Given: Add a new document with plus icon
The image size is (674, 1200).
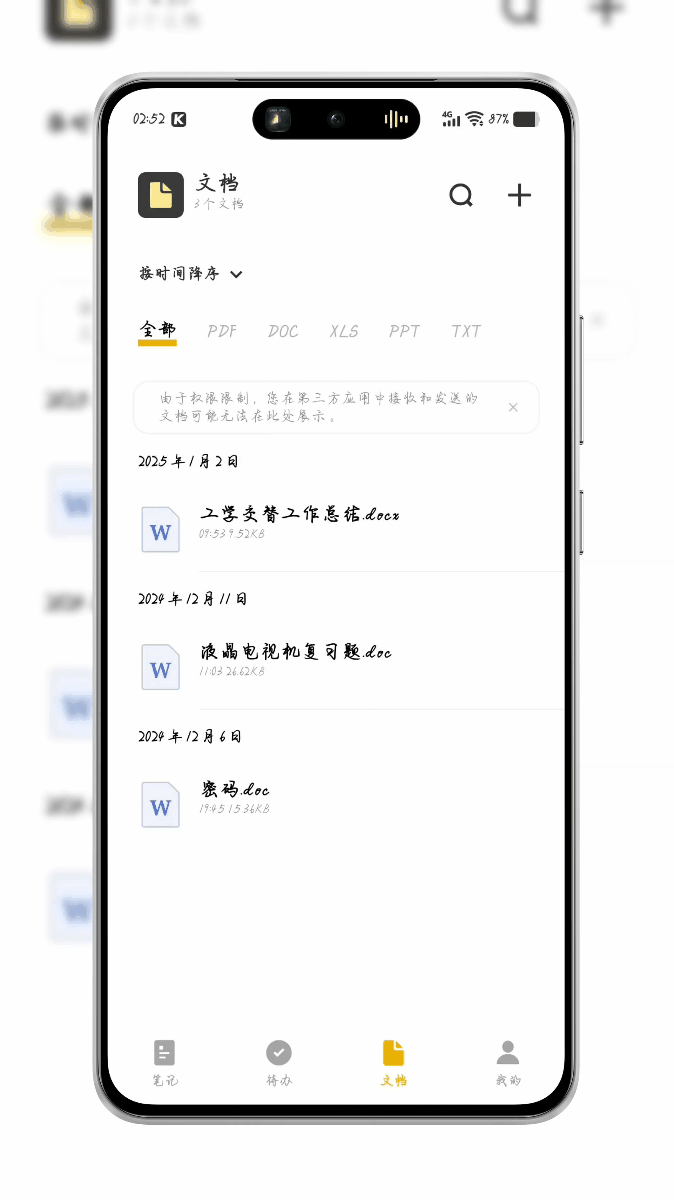Looking at the screenshot, I should point(519,195).
